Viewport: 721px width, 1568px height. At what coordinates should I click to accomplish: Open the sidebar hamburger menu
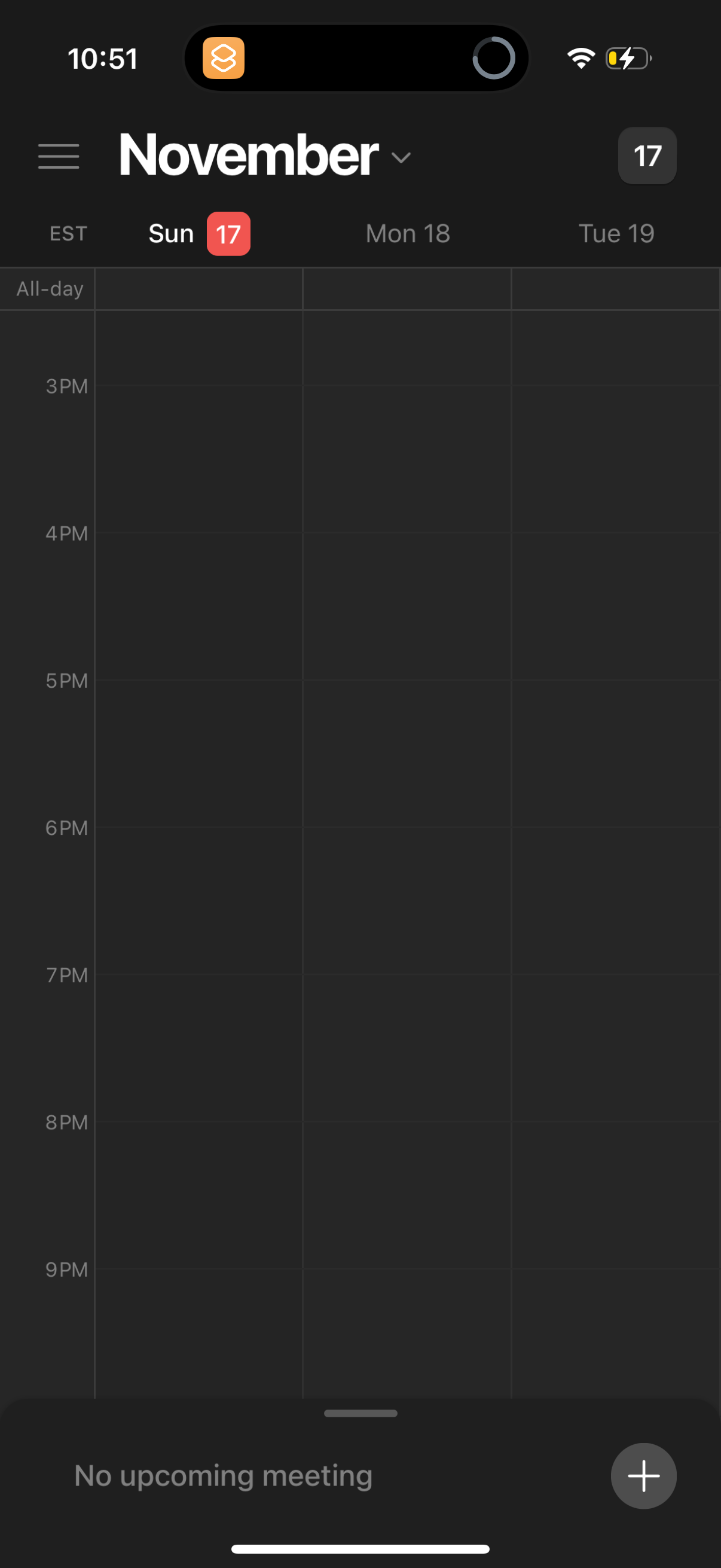59,157
